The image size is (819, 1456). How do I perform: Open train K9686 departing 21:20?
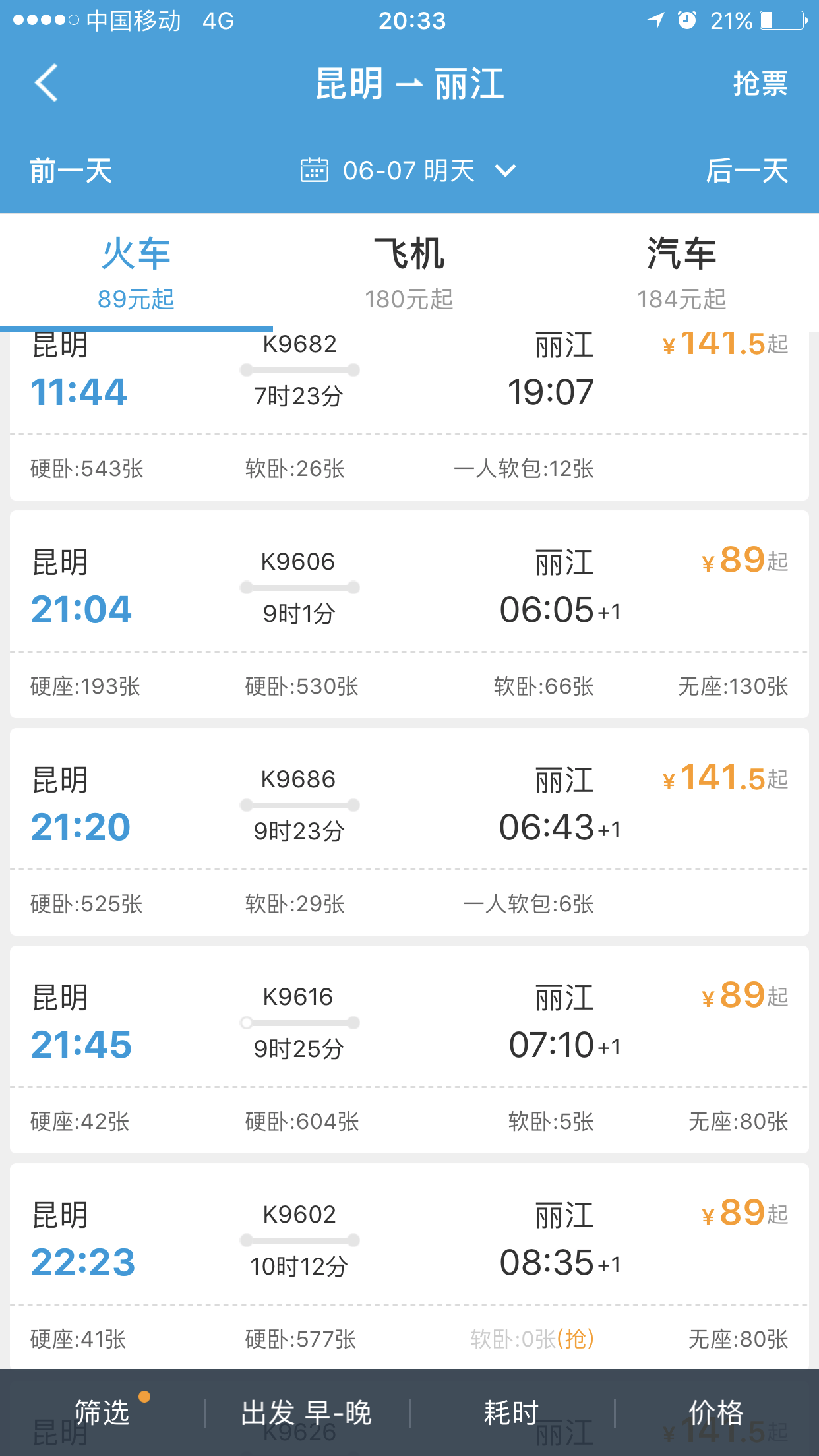(409, 832)
